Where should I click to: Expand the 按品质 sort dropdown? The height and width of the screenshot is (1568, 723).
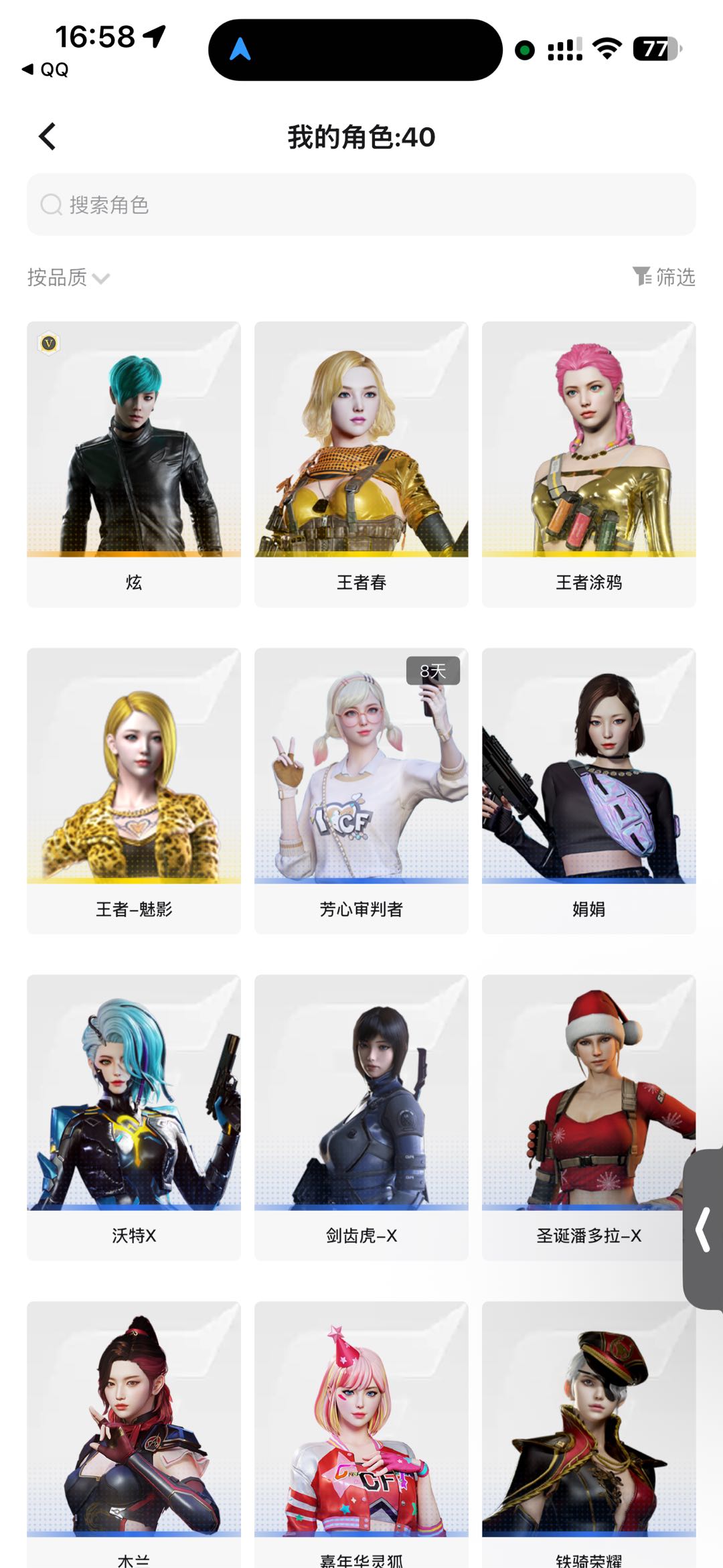[x=68, y=277]
